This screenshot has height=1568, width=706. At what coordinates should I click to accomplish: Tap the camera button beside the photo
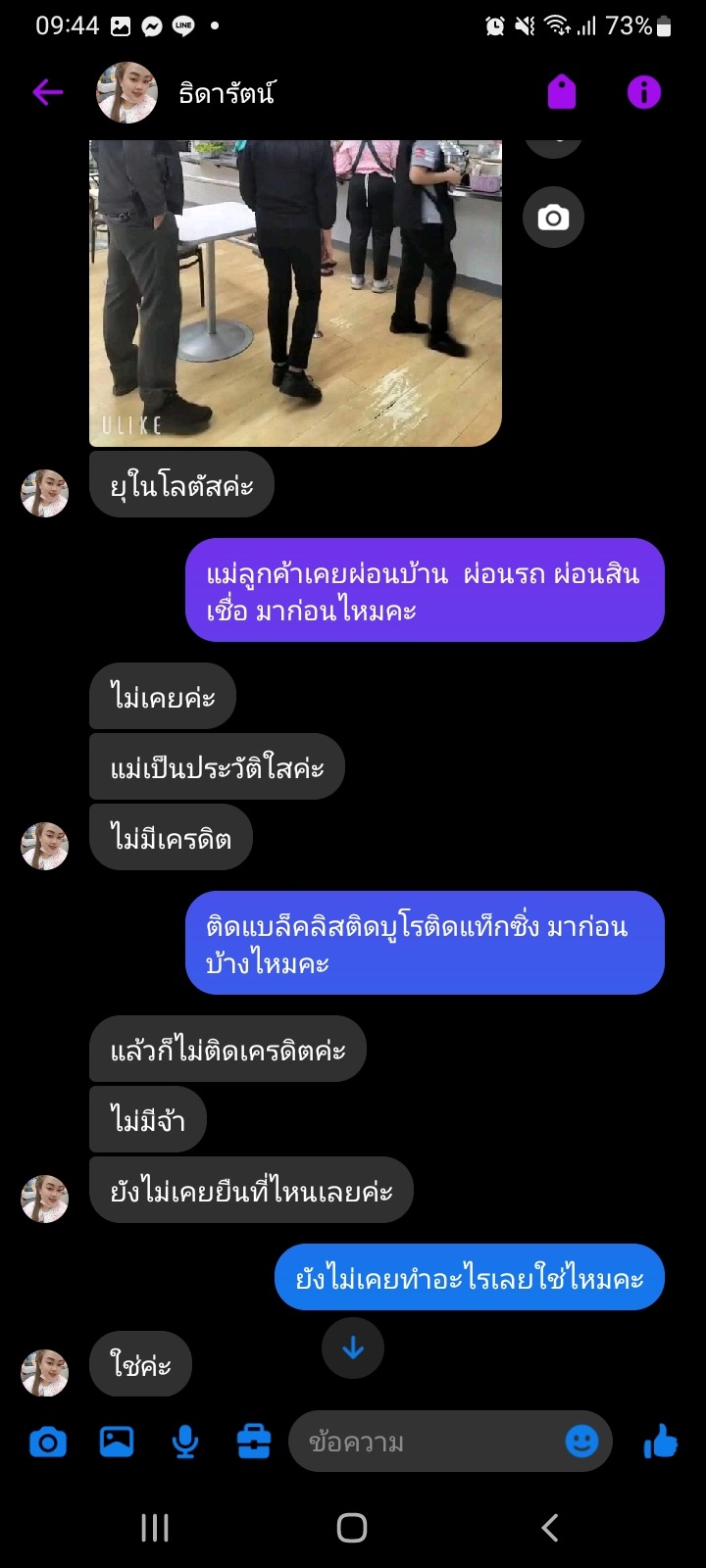point(553,218)
